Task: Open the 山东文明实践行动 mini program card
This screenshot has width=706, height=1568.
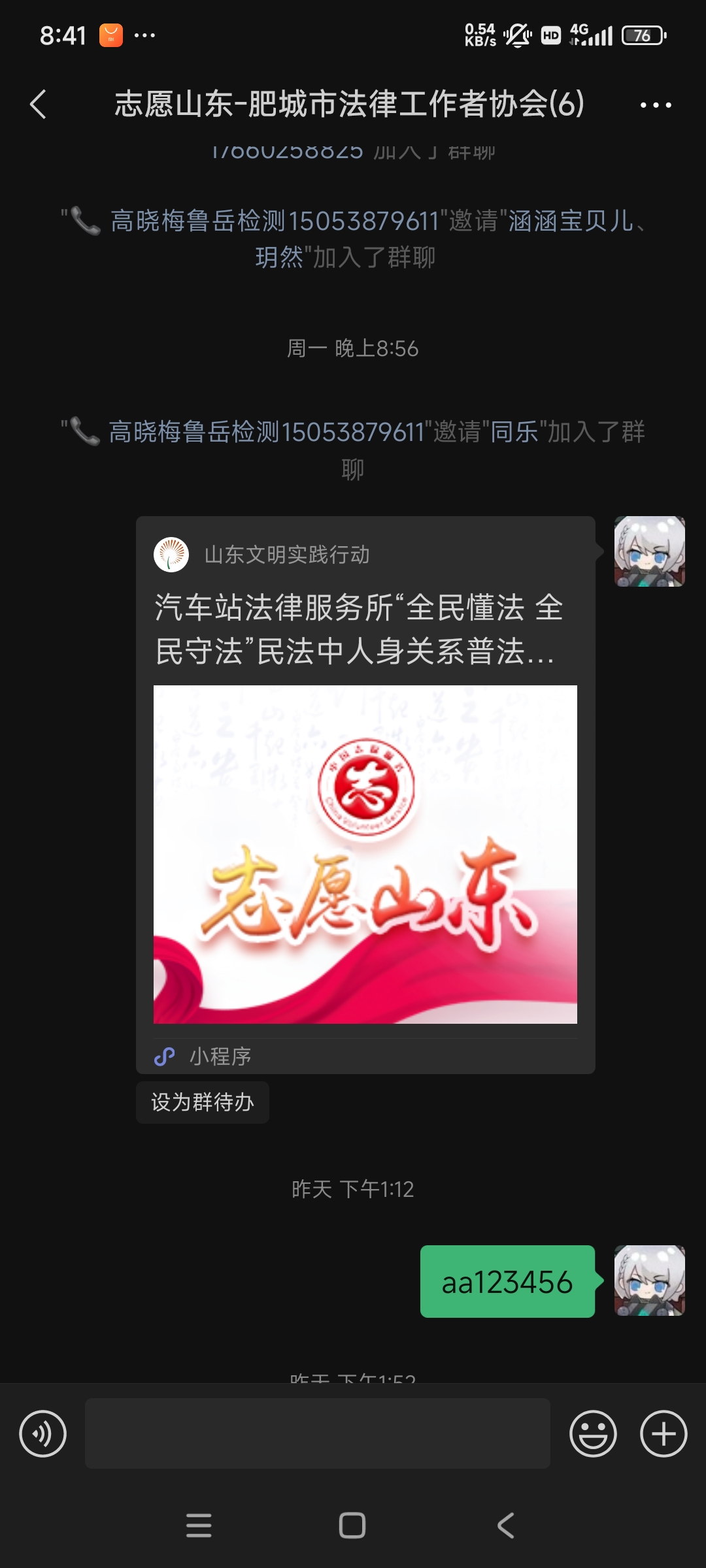Action: [x=365, y=794]
